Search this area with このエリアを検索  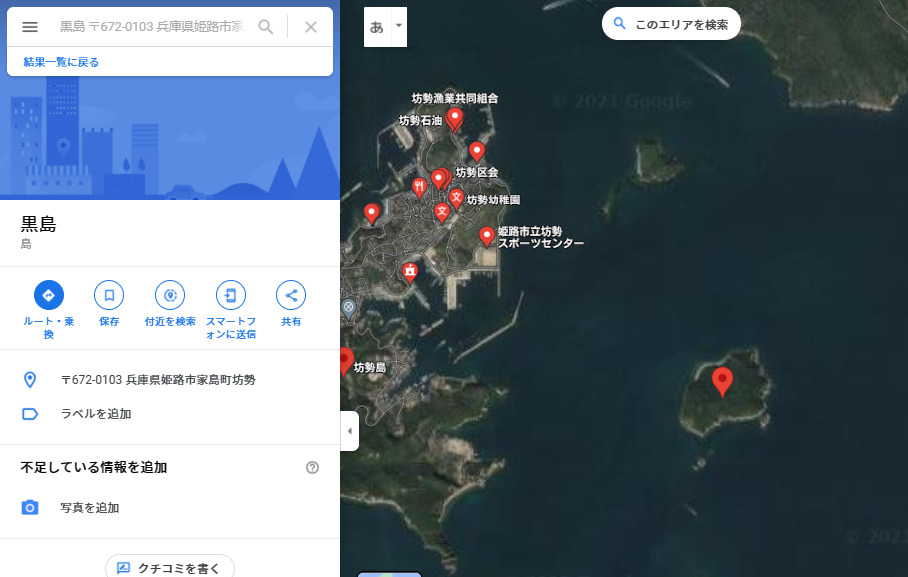(671, 24)
